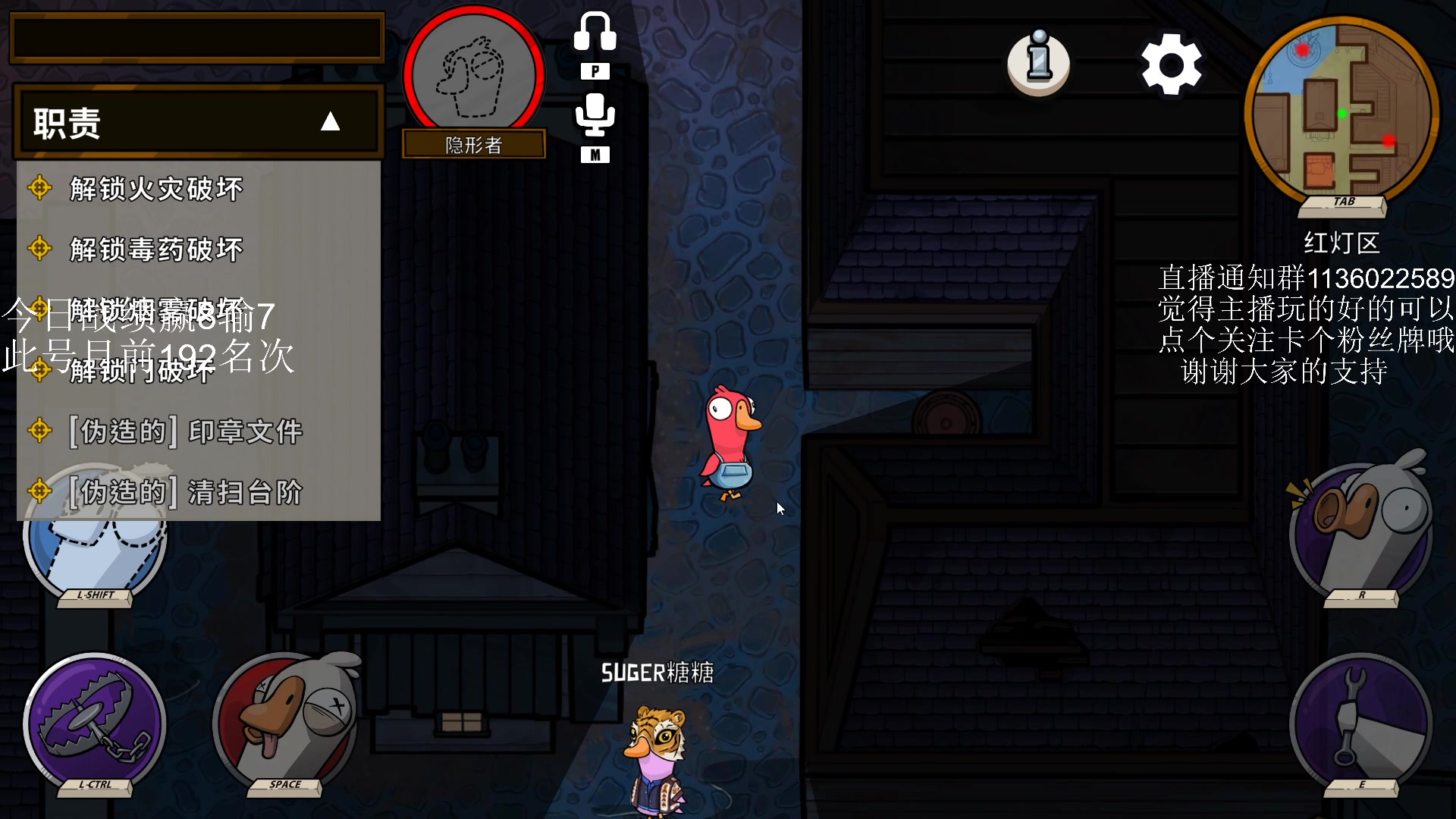1456x819 pixels.
Task: Mute the microphone icon
Action: [x=595, y=116]
